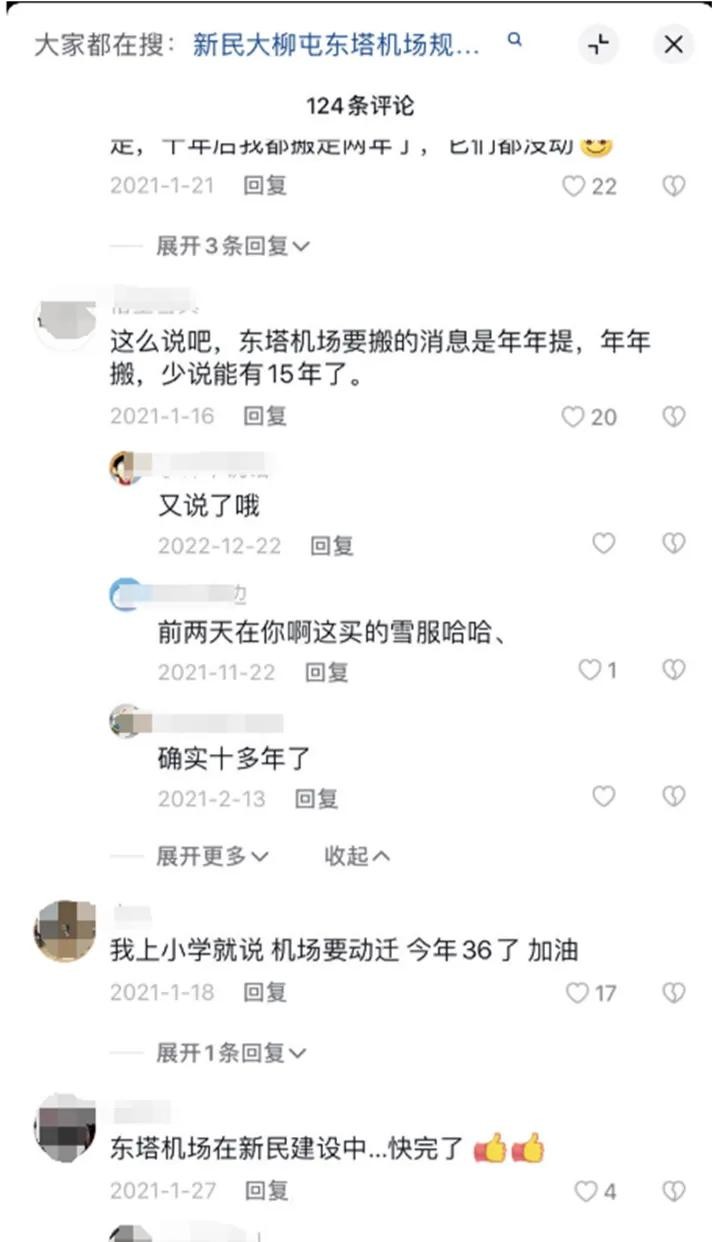The width and height of the screenshot is (714, 1242).
Task: Like the reply 又说了哦
Action: (x=603, y=543)
